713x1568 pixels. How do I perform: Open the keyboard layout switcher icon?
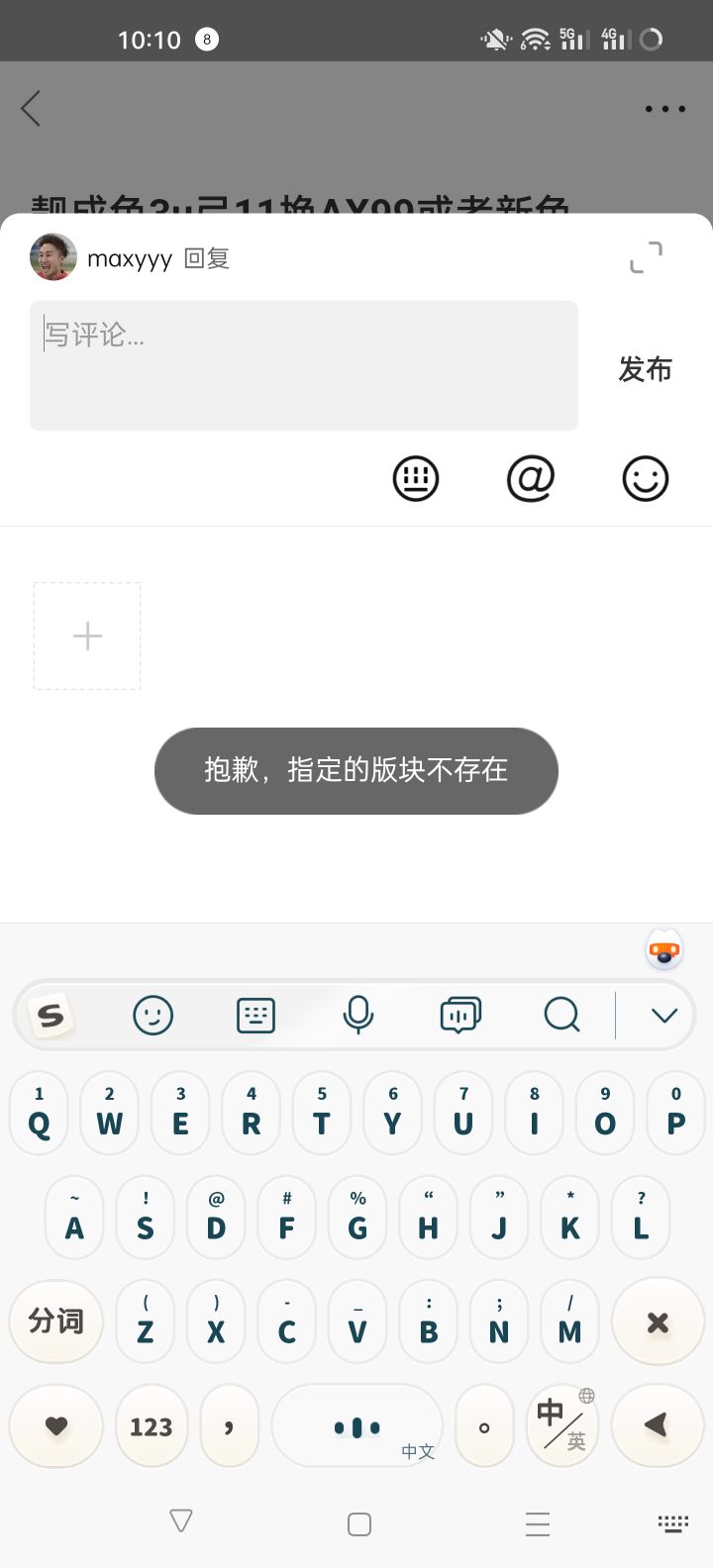(x=255, y=1015)
